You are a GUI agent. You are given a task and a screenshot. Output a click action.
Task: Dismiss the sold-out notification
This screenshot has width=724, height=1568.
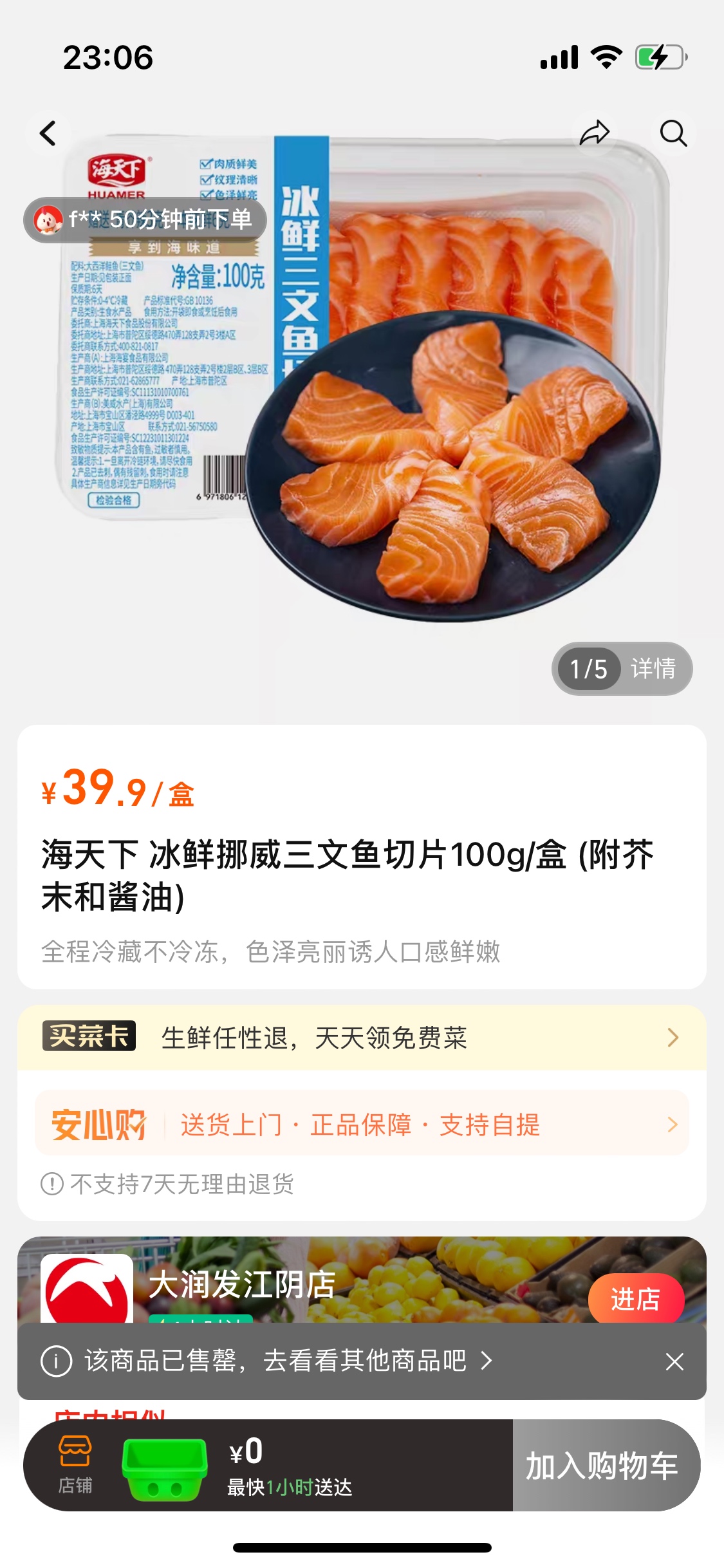pyautogui.click(x=674, y=1361)
